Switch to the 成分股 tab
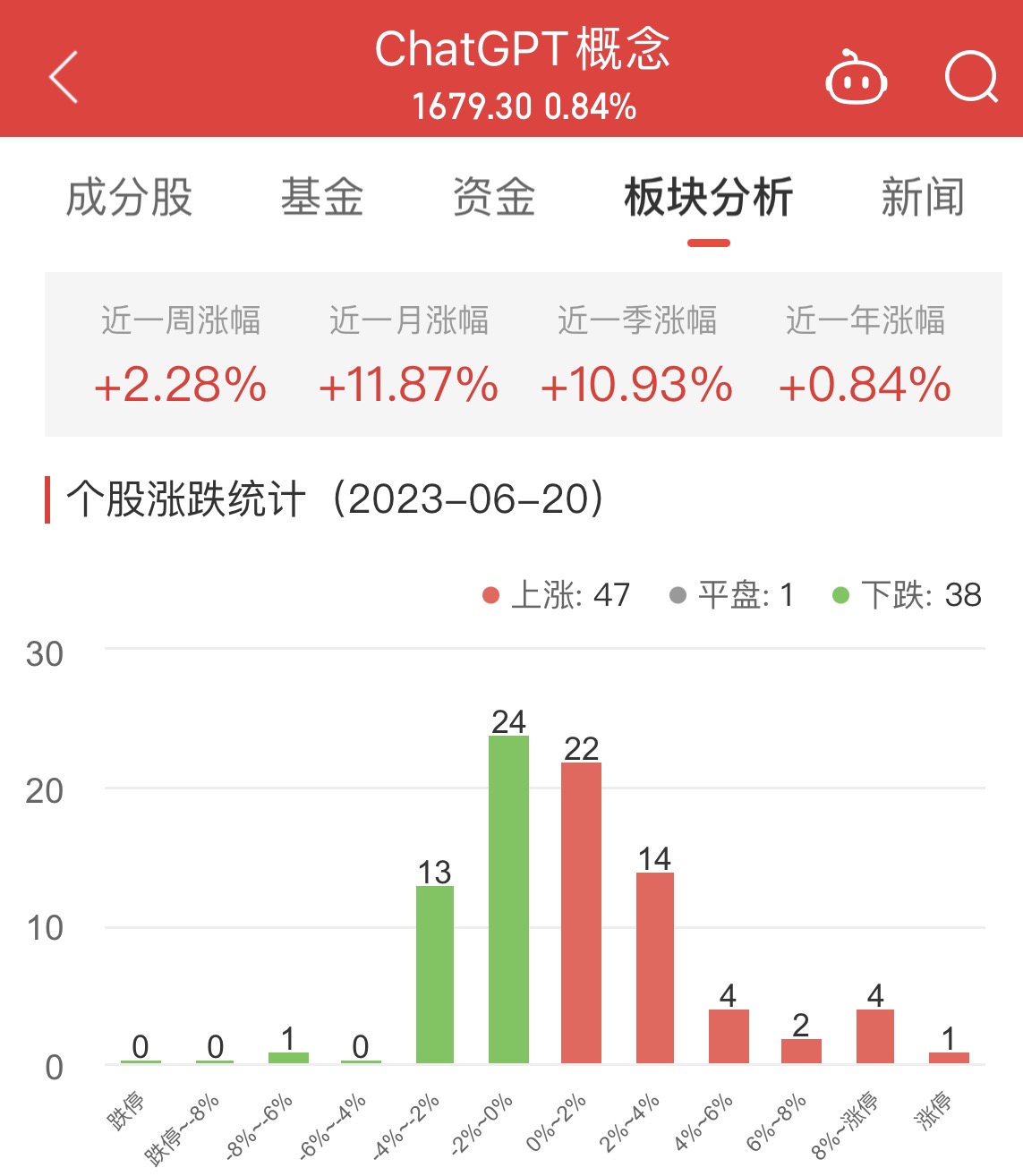This screenshot has height=1176, width=1023. 129,198
